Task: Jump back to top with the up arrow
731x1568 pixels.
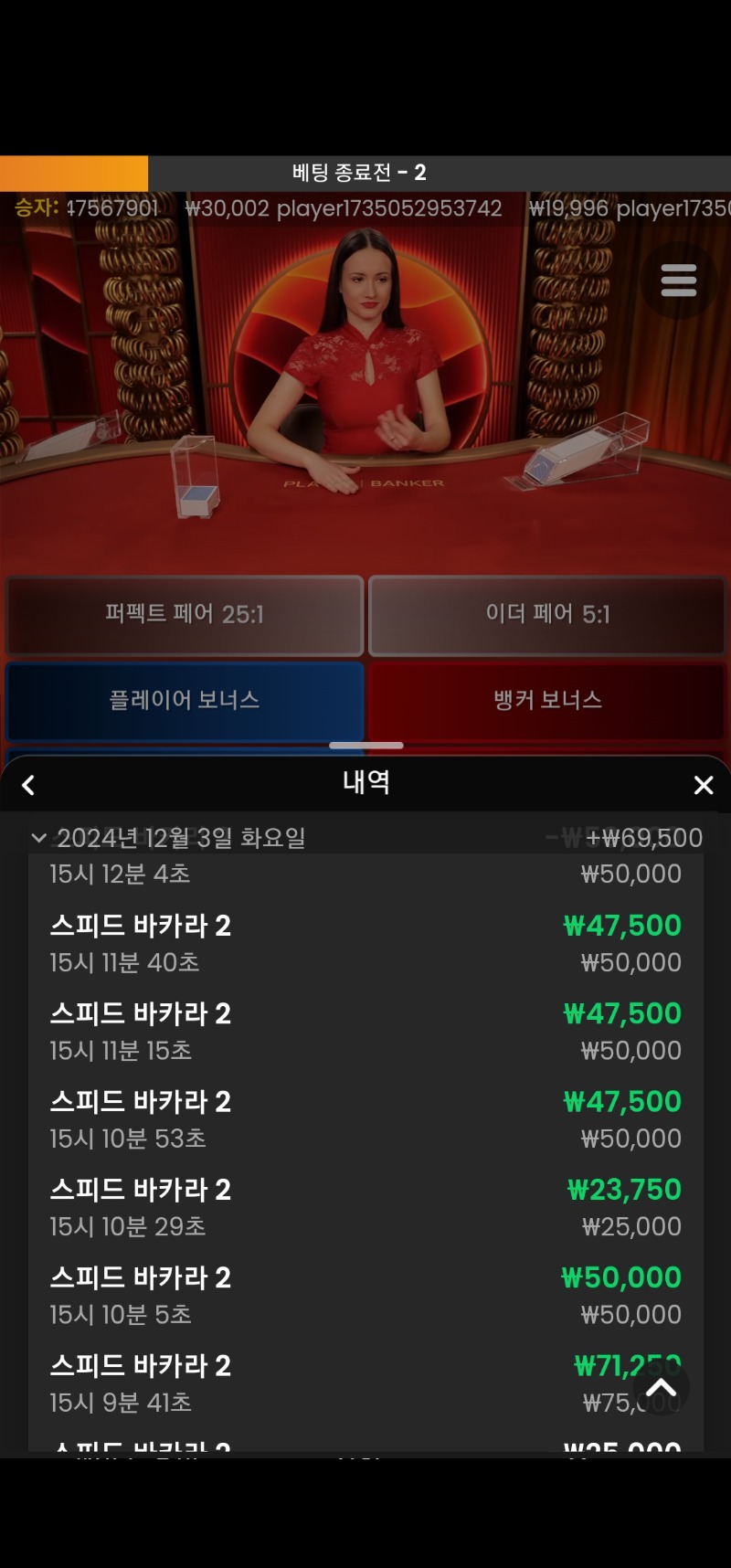Action: pos(661,1389)
